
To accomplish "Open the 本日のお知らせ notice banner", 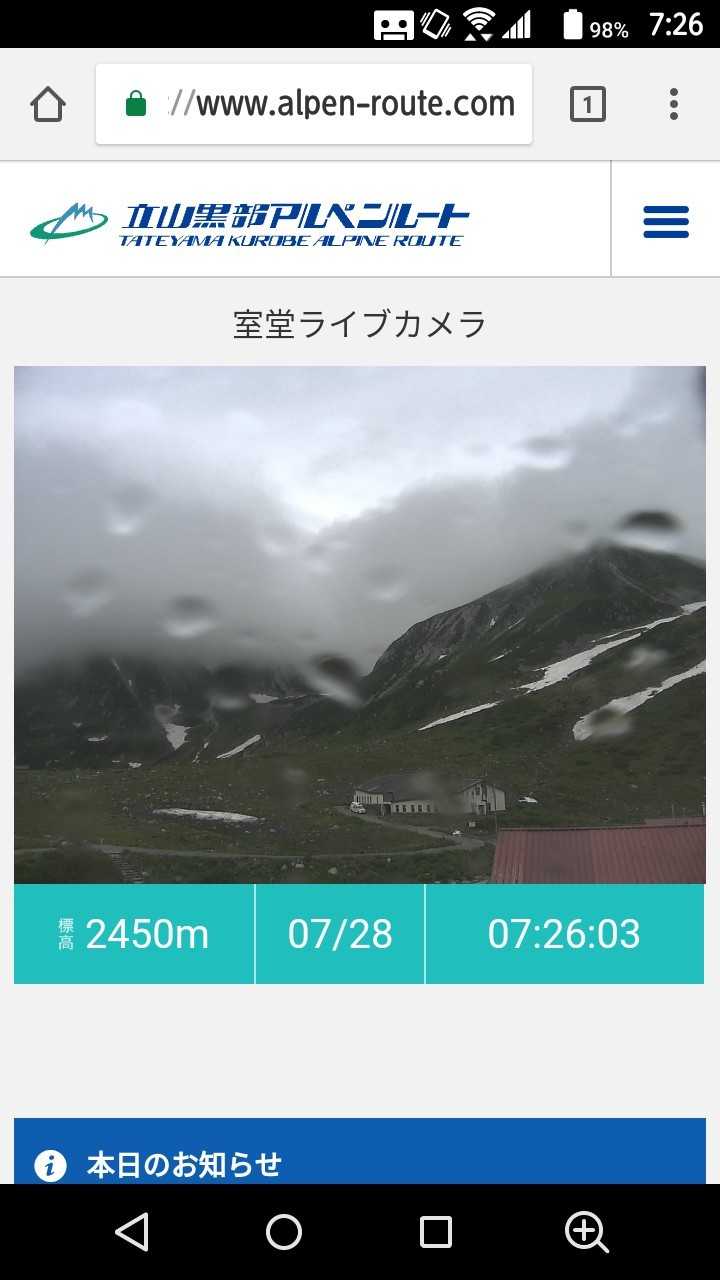I will tap(360, 1160).
